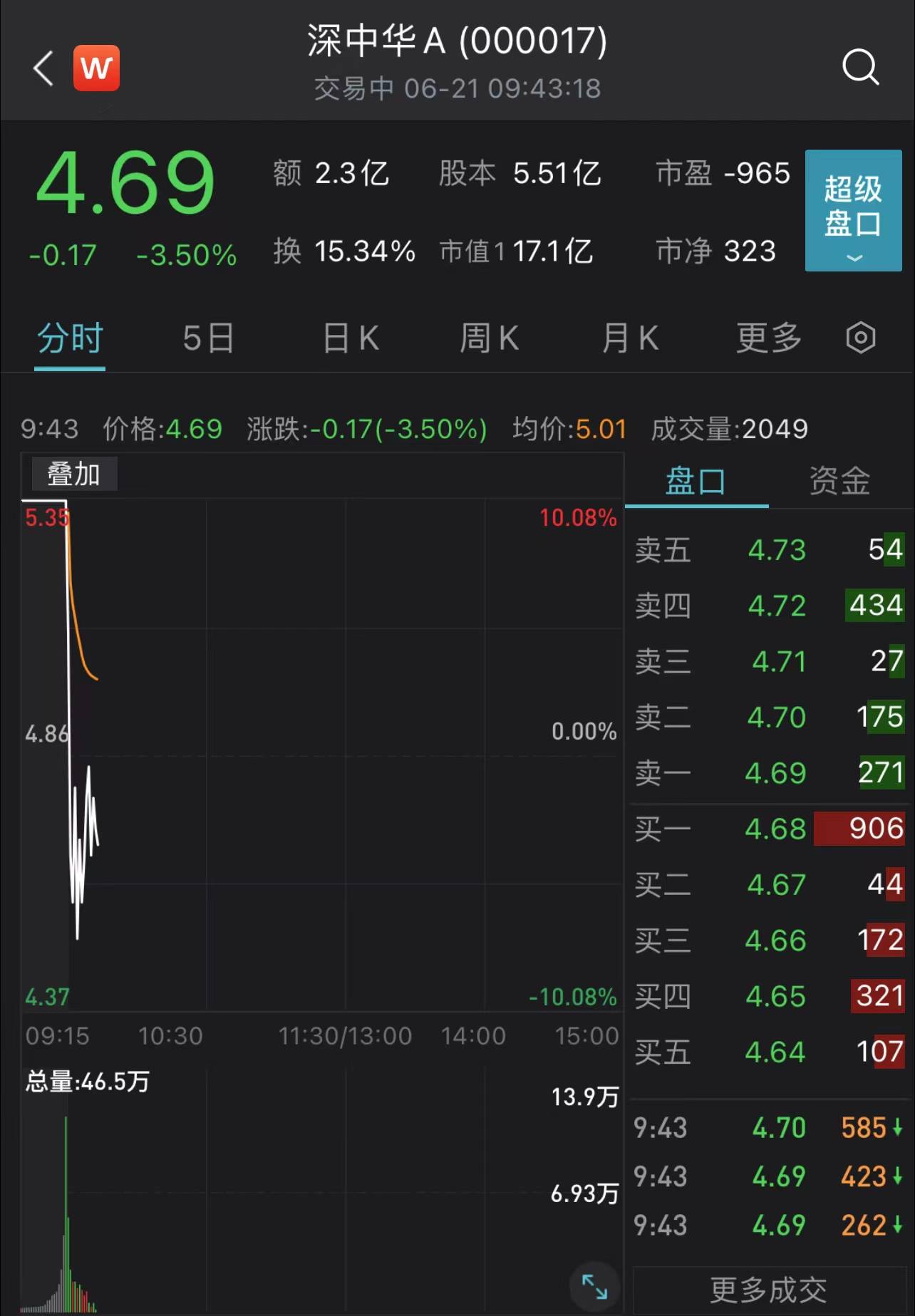This screenshot has height=1316, width=915.
Task: Tap the red W app icon
Action: pyautogui.click(x=96, y=68)
